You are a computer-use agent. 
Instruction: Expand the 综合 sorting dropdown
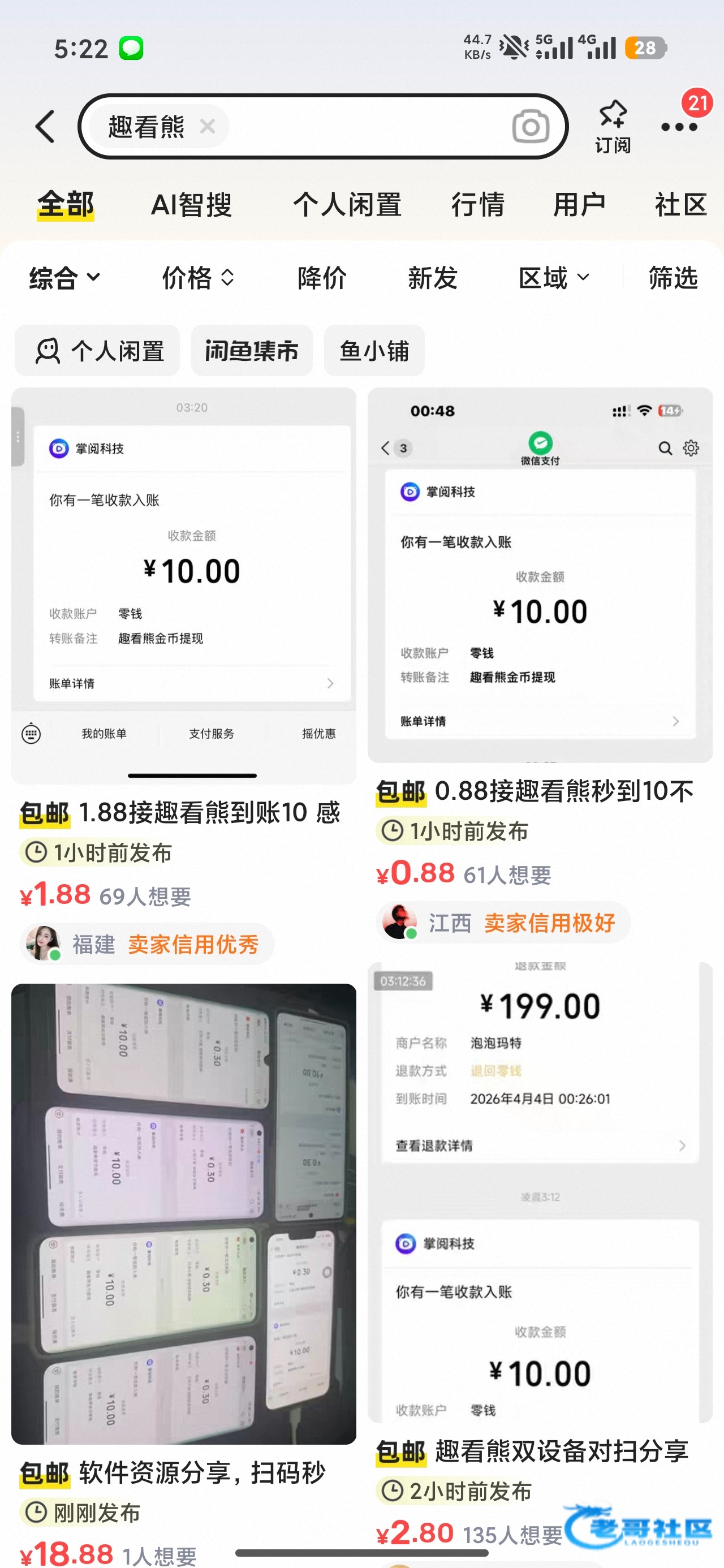64,278
